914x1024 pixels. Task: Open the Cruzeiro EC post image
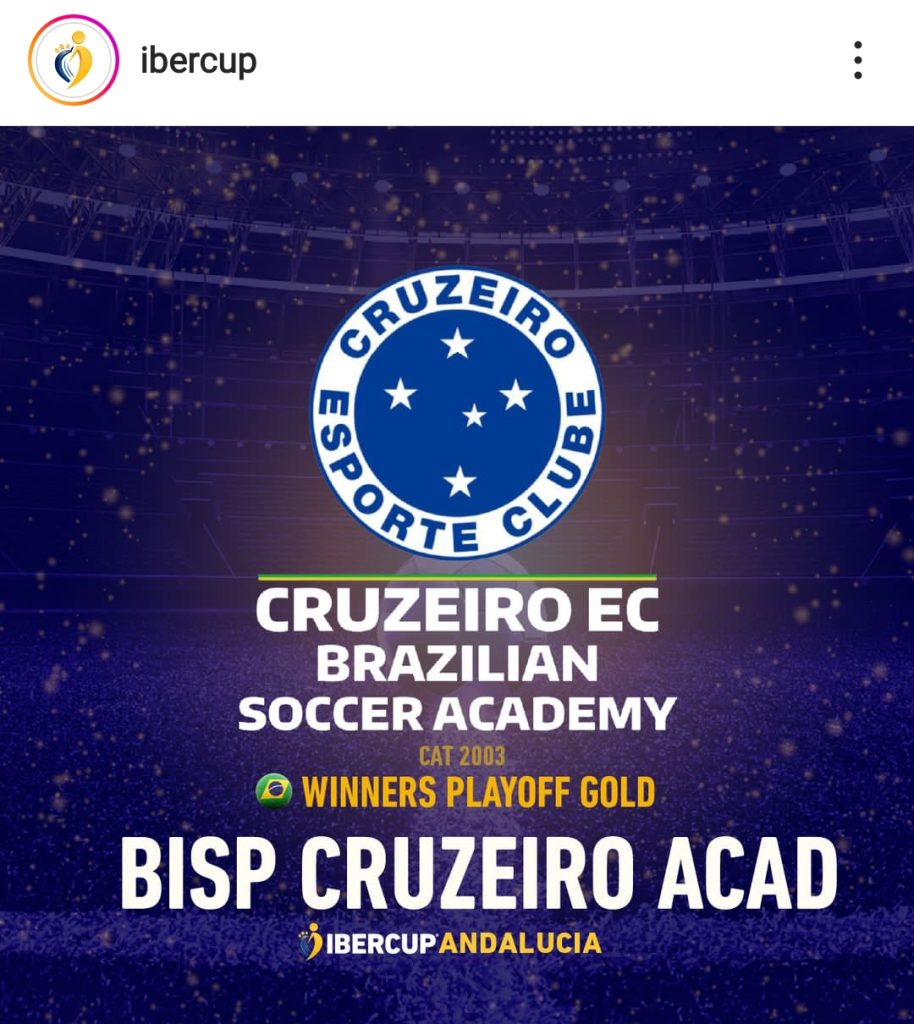(x=457, y=575)
